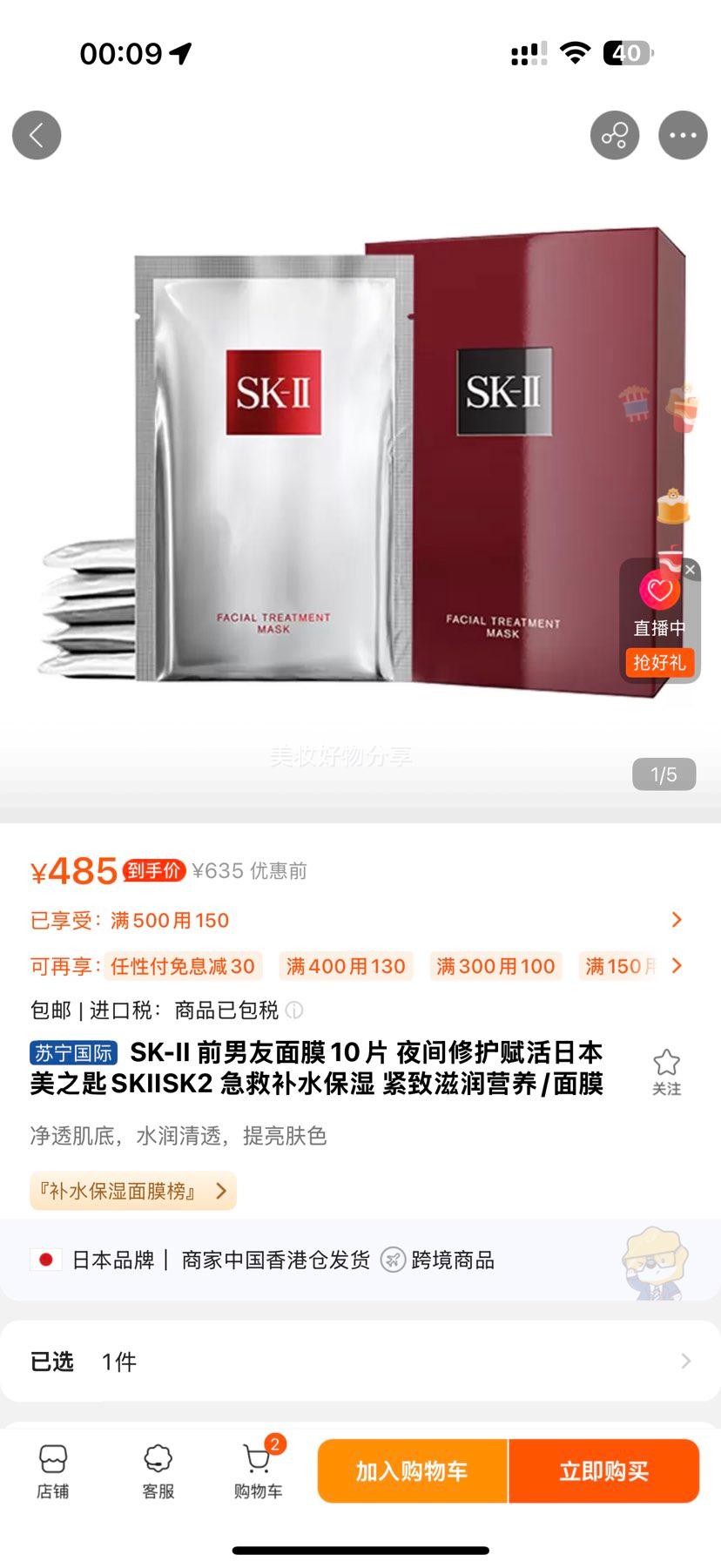721x1568 pixels.
Task: Expand the 已选 1件 selection row
Action: click(360, 1361)
